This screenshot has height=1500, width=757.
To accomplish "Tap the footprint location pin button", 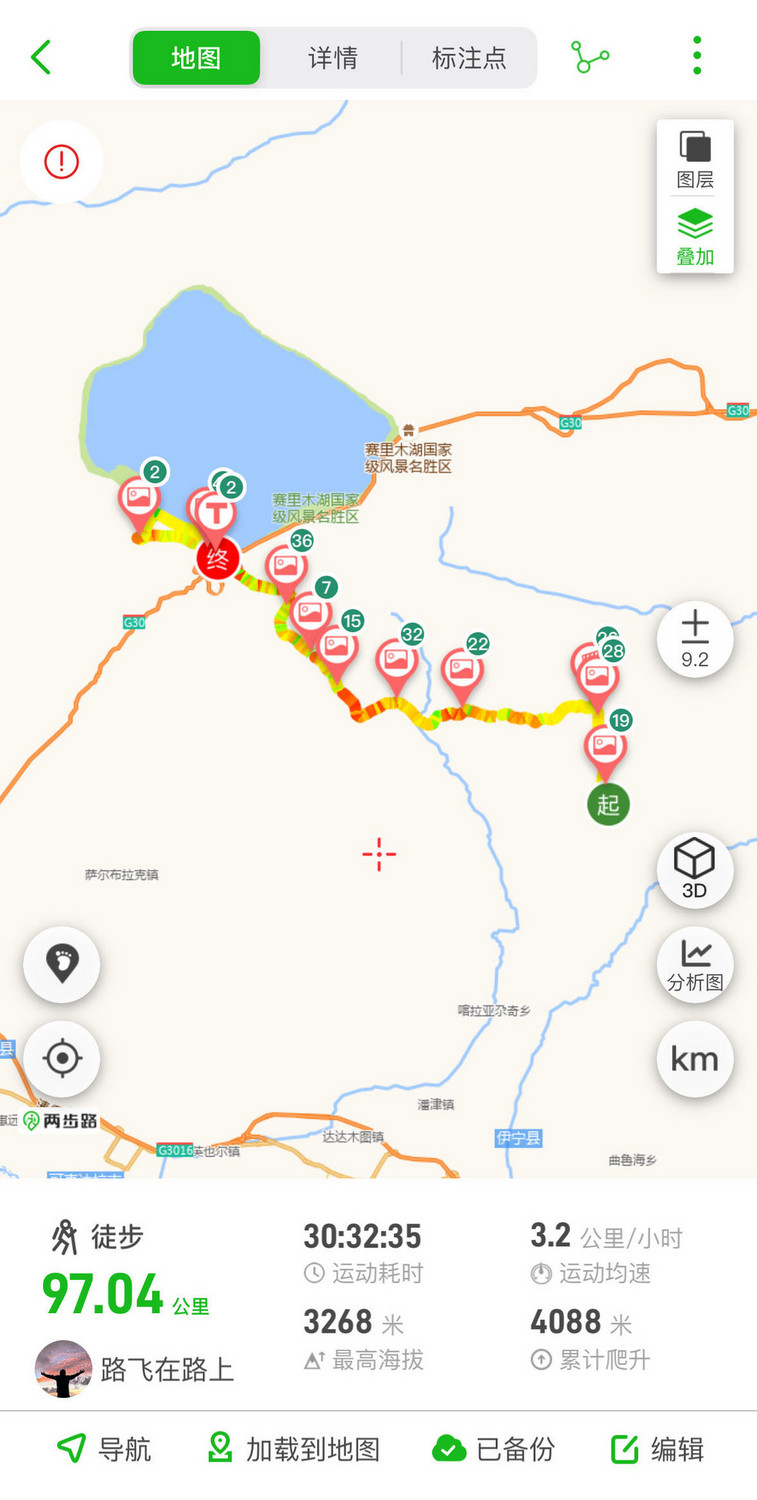I will (x=62, y=965).
